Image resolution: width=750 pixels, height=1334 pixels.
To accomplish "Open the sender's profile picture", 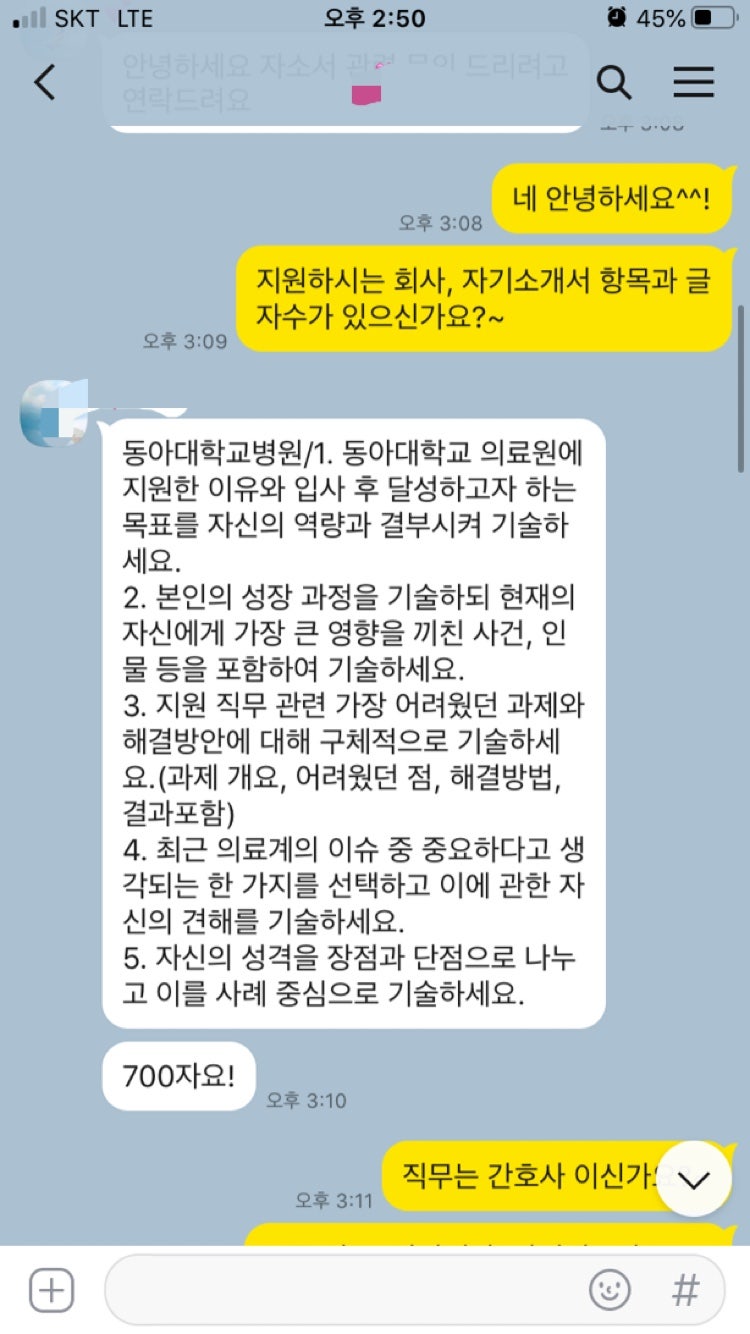I will [x=55, y=412].
